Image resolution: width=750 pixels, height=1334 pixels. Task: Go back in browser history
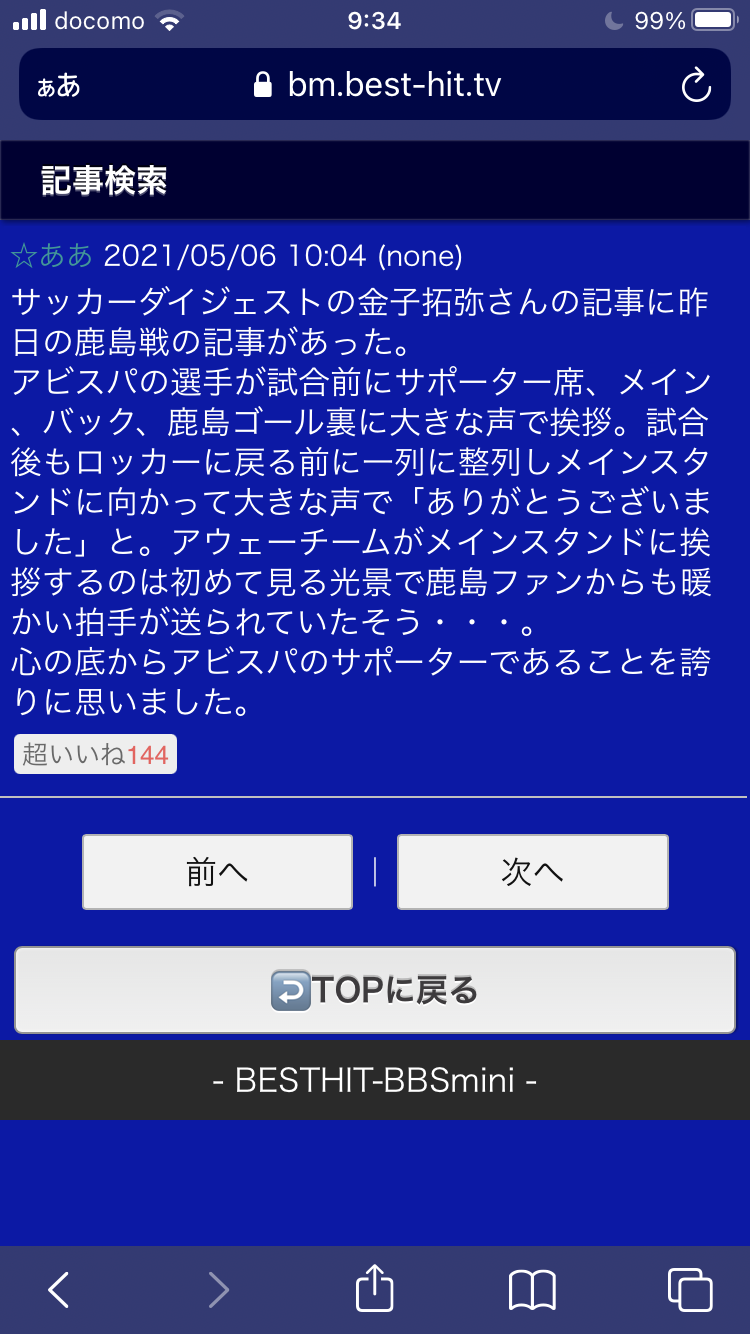coord(59,1289)
